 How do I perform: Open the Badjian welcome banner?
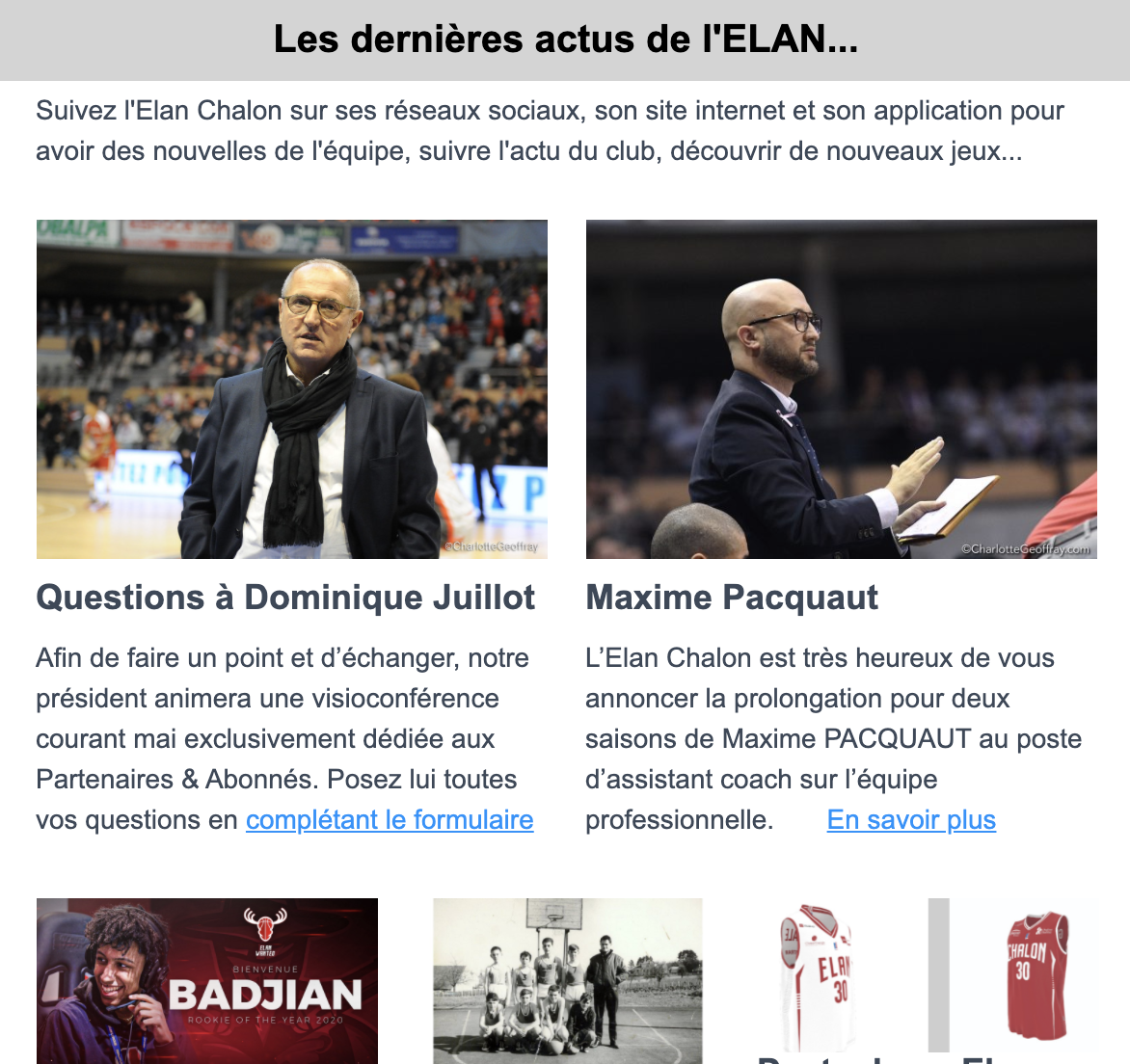pos(207,981)
